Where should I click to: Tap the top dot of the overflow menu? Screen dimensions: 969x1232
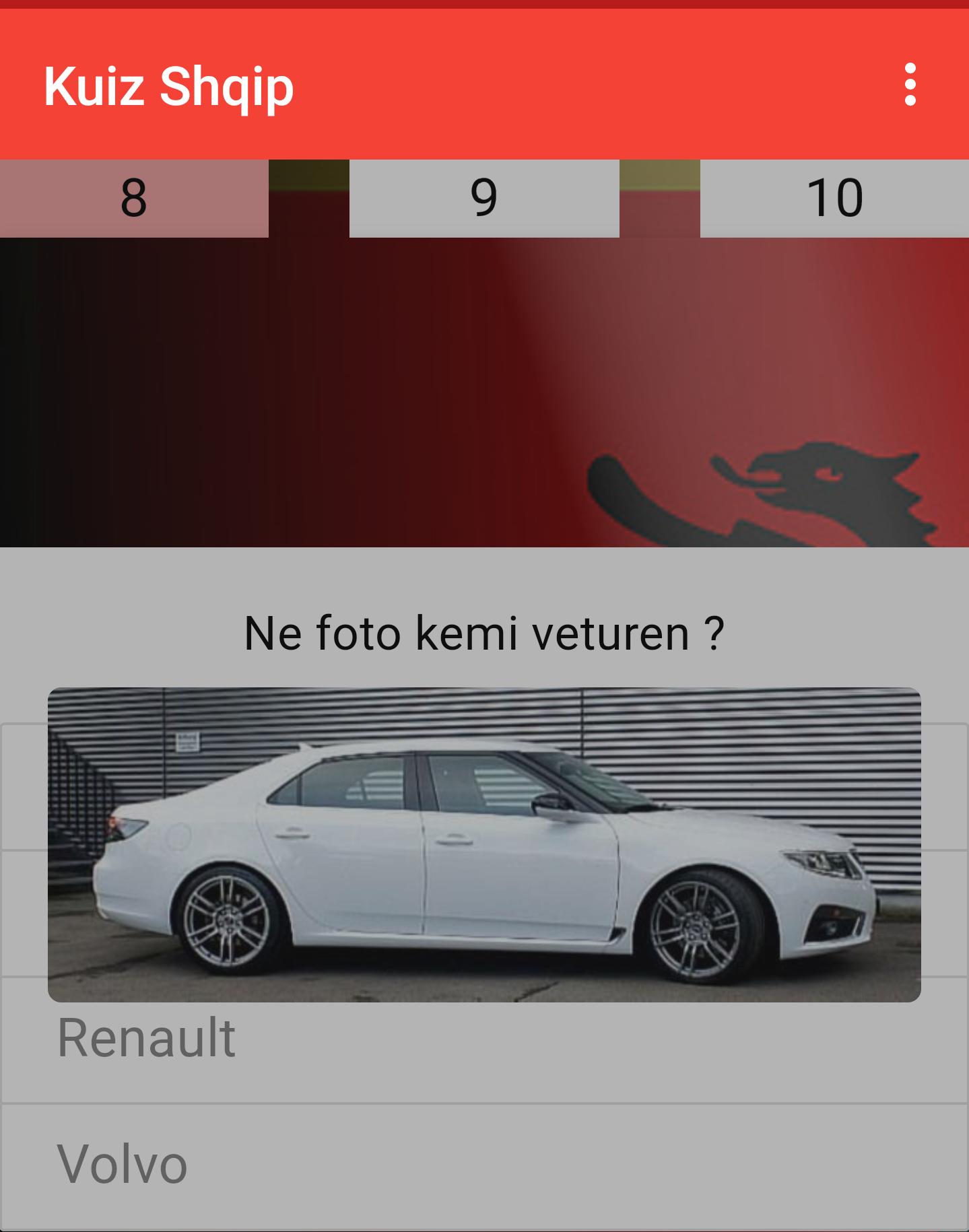point(912,67)
